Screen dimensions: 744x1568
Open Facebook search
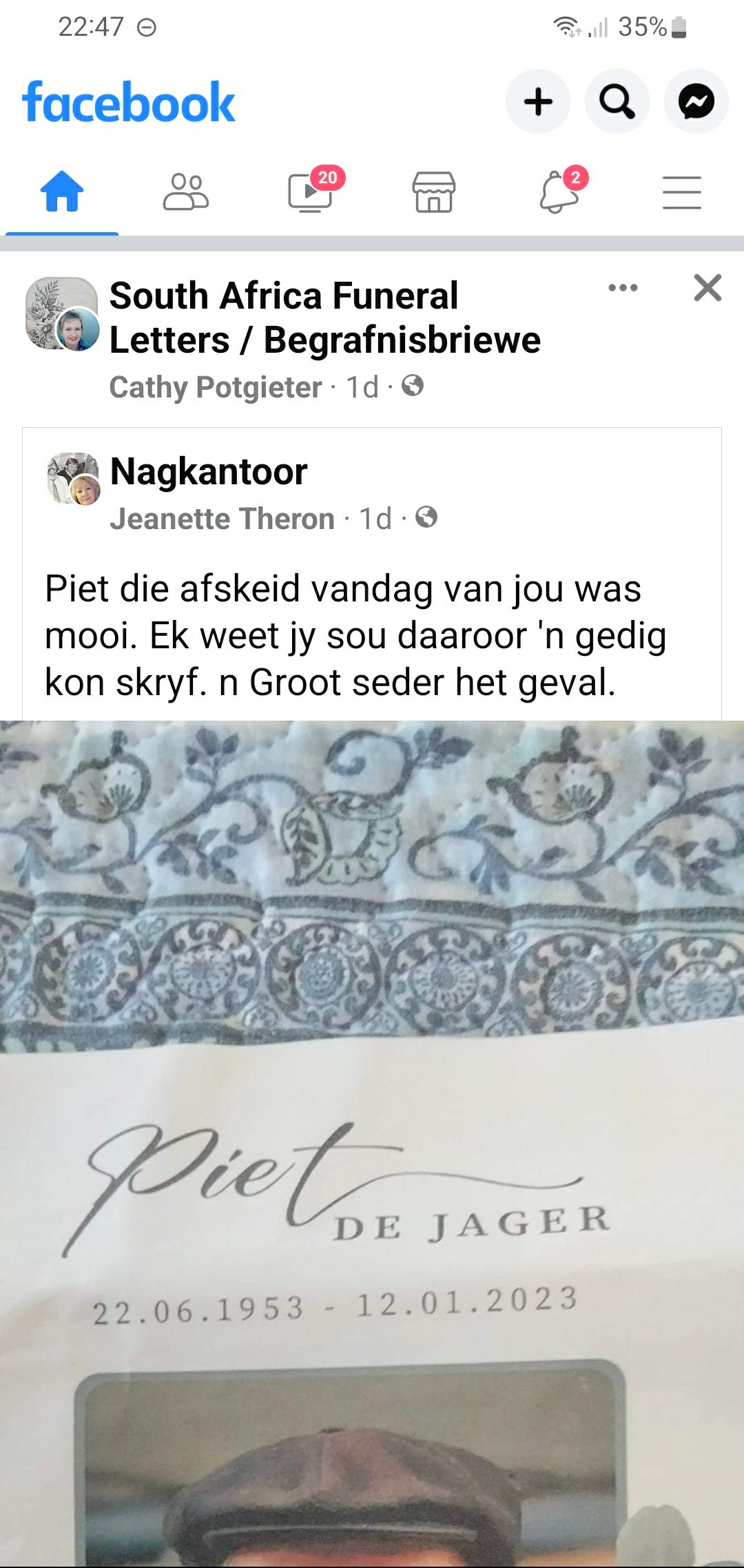617,102
